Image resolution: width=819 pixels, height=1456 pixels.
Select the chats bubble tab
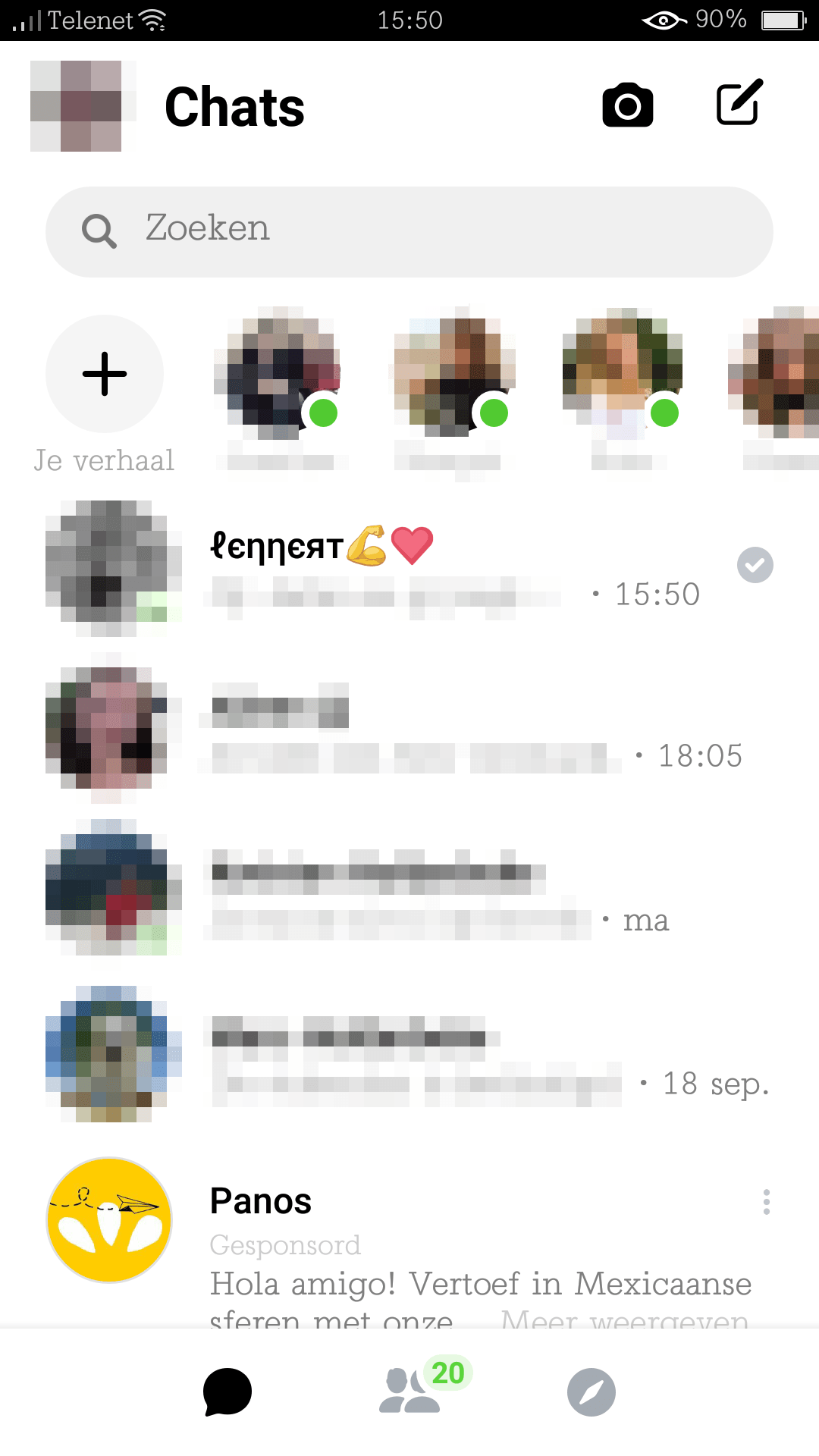[x=227, y=1392]
